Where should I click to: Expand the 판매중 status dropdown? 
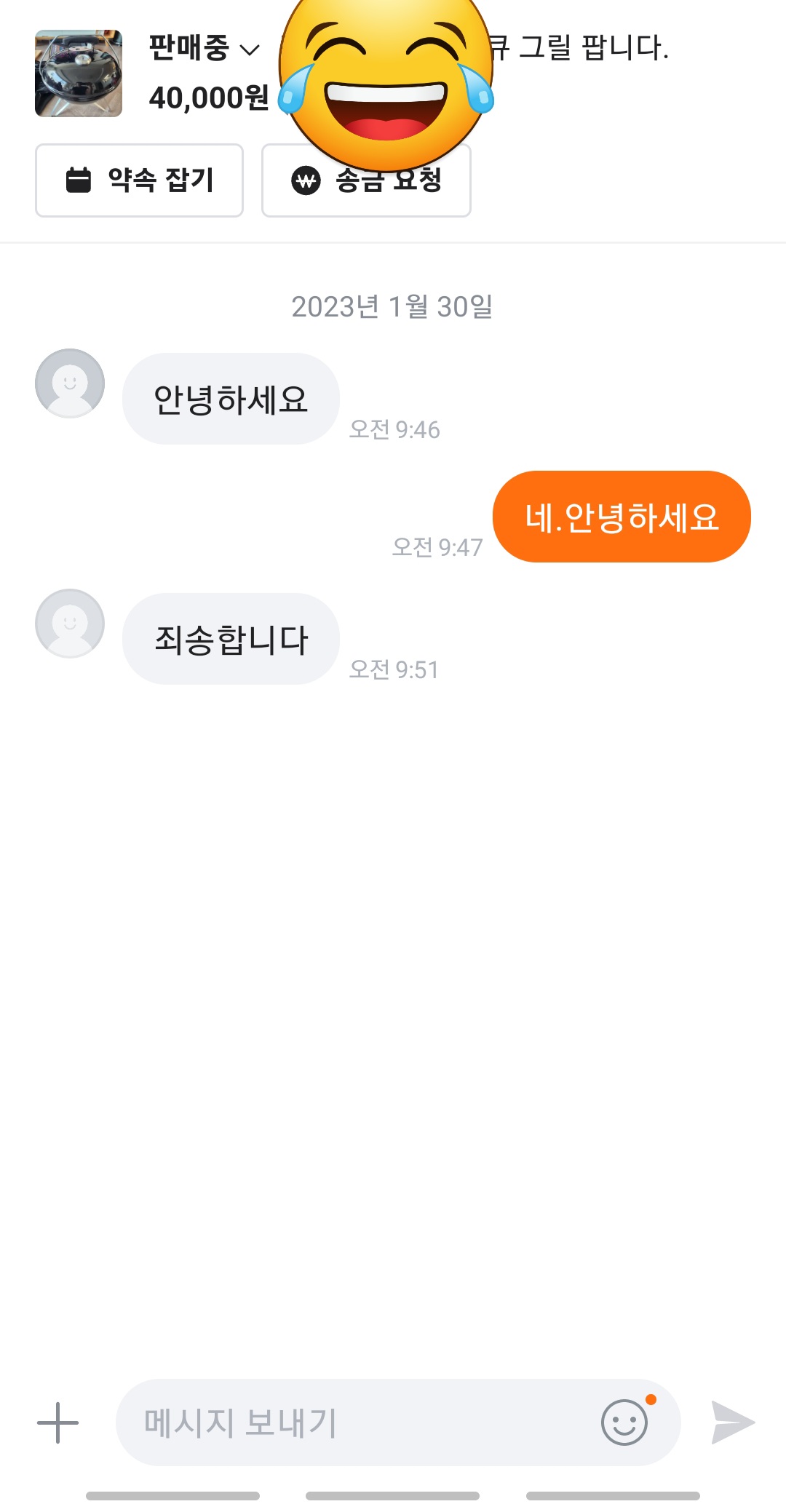click(204, 48)
